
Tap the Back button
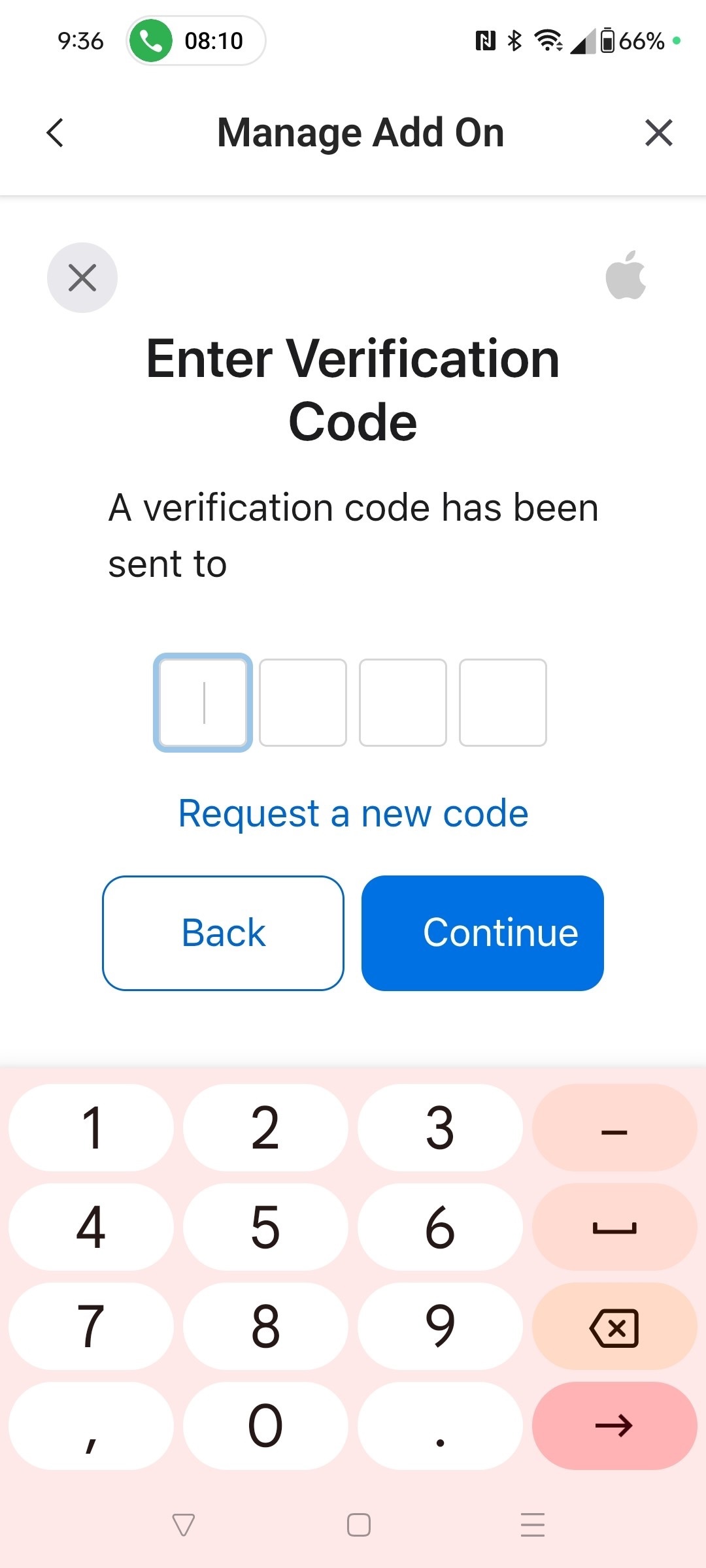pyautogui.click(x=223, y=933)
